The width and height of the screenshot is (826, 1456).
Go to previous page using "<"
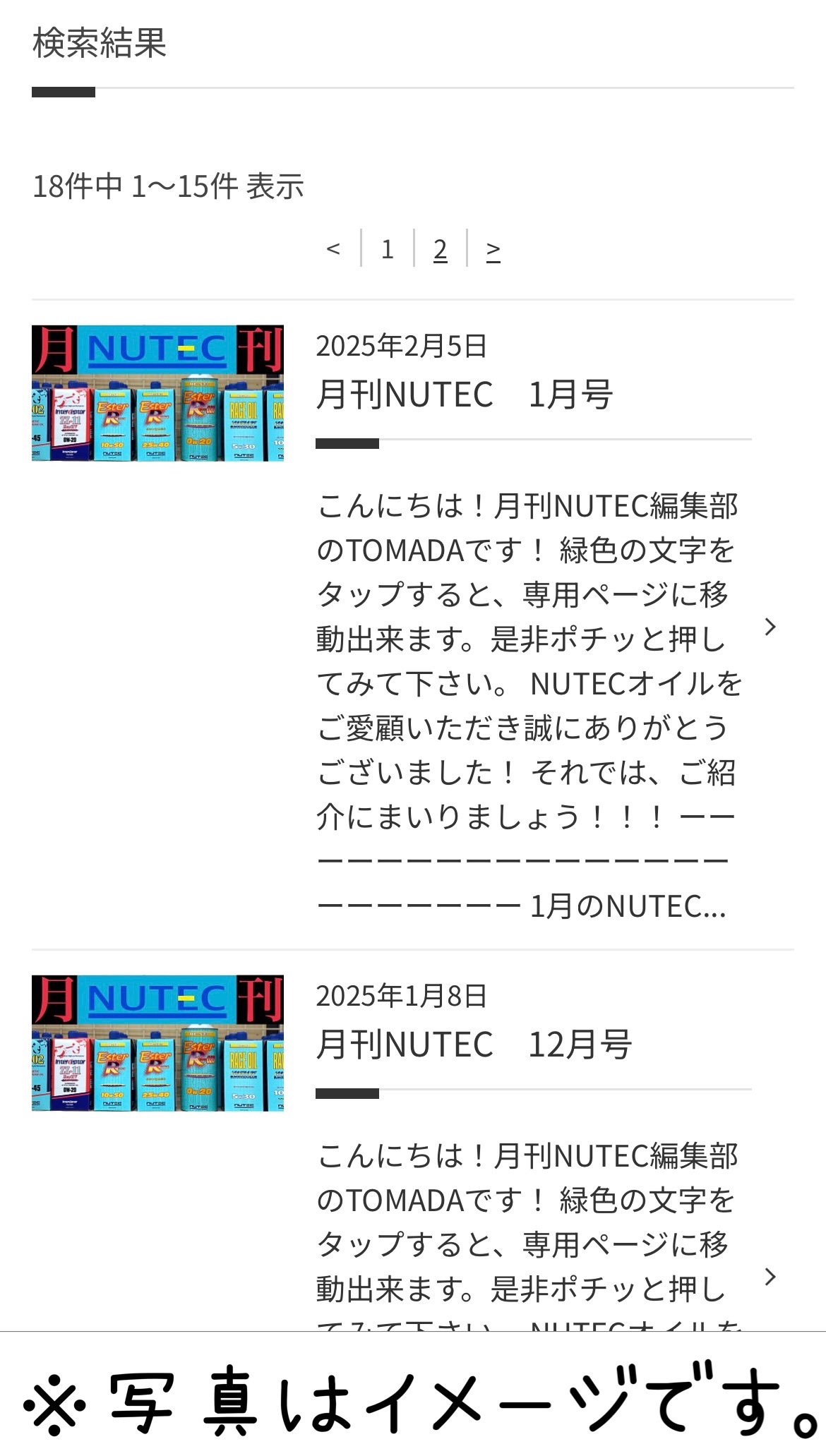click(x=333, y=251)
